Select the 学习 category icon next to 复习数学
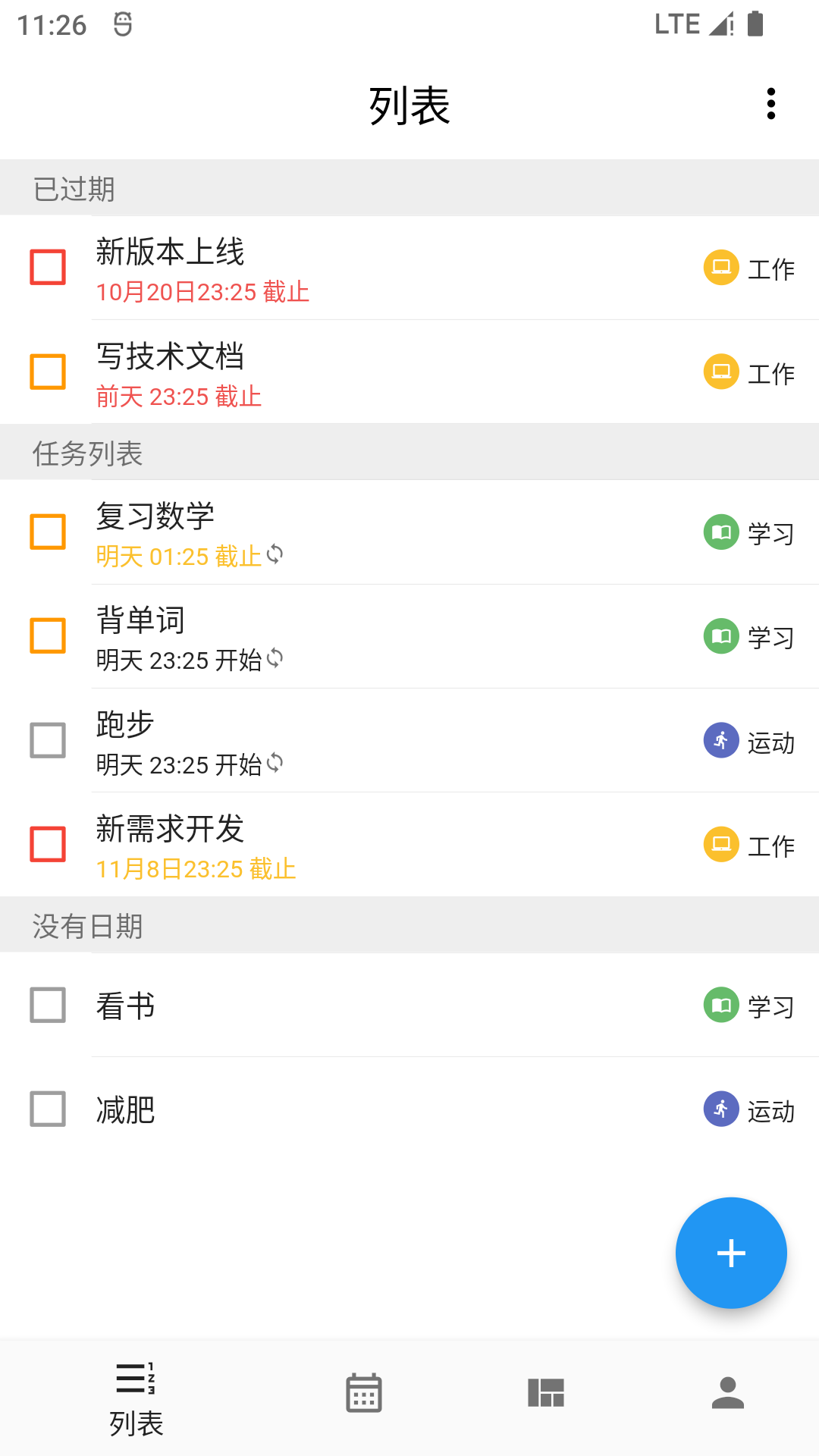 click(x=720, y=532)
